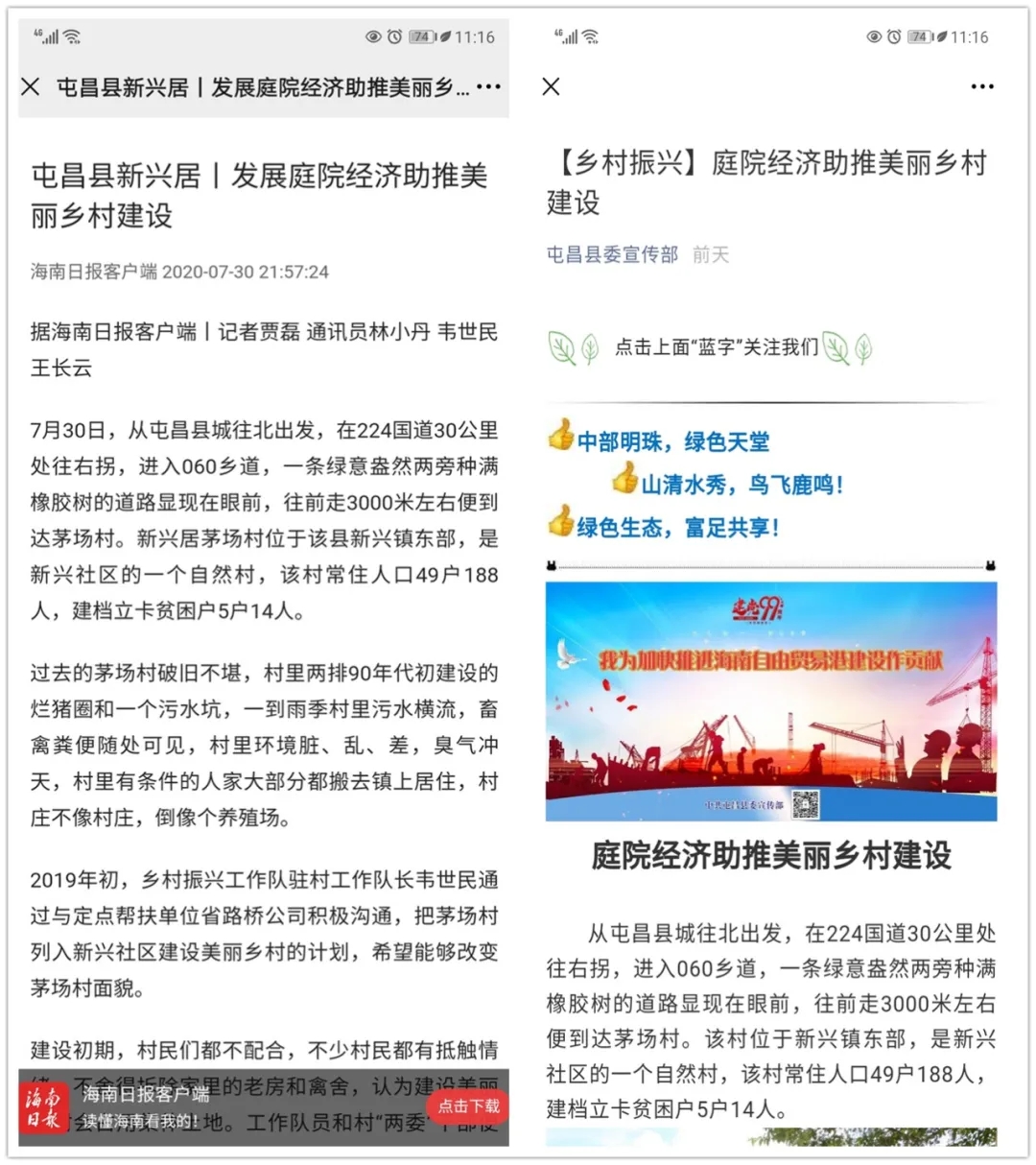Tap the 前天 timestamp
This screenshot has height=1165, width=1036.
click(709, 255)
